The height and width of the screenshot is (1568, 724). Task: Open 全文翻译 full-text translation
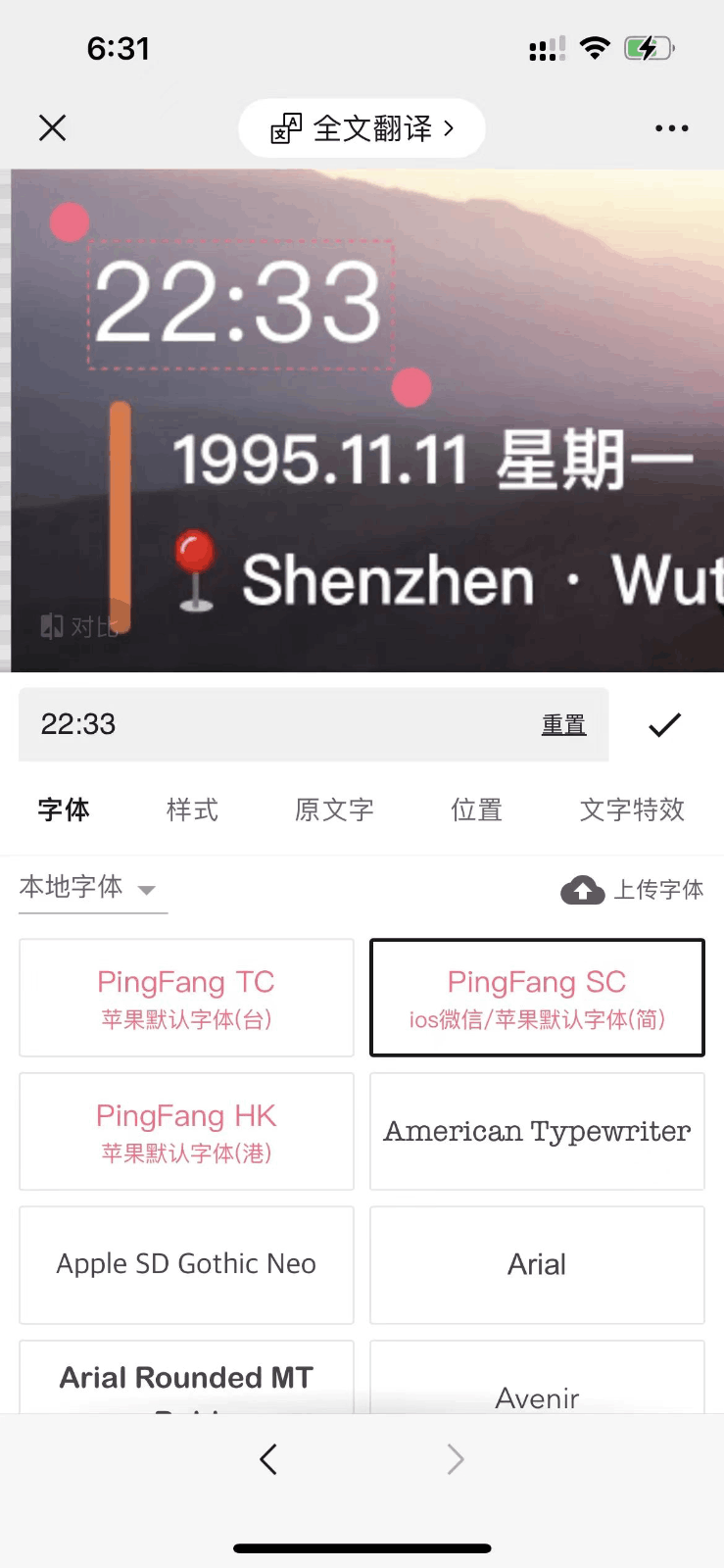coord(362,128)
